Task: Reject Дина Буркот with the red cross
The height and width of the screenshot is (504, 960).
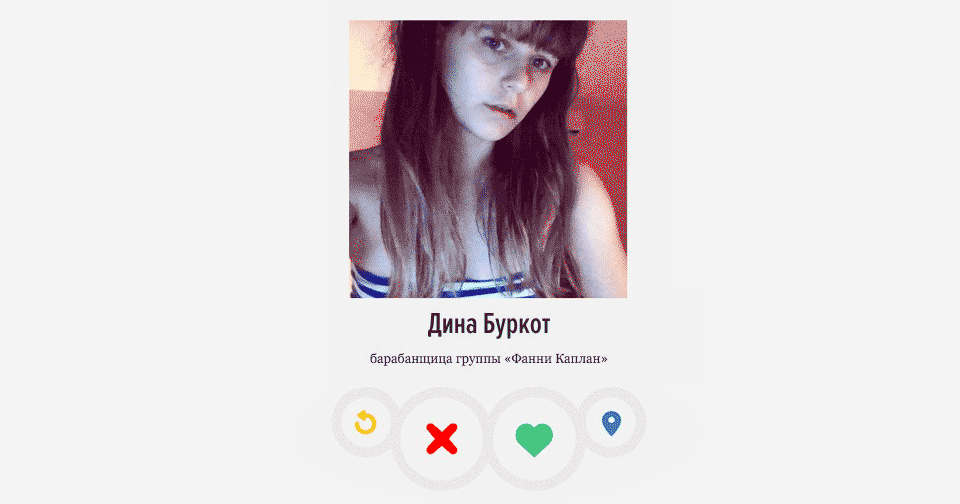Action: pos(441,439)
